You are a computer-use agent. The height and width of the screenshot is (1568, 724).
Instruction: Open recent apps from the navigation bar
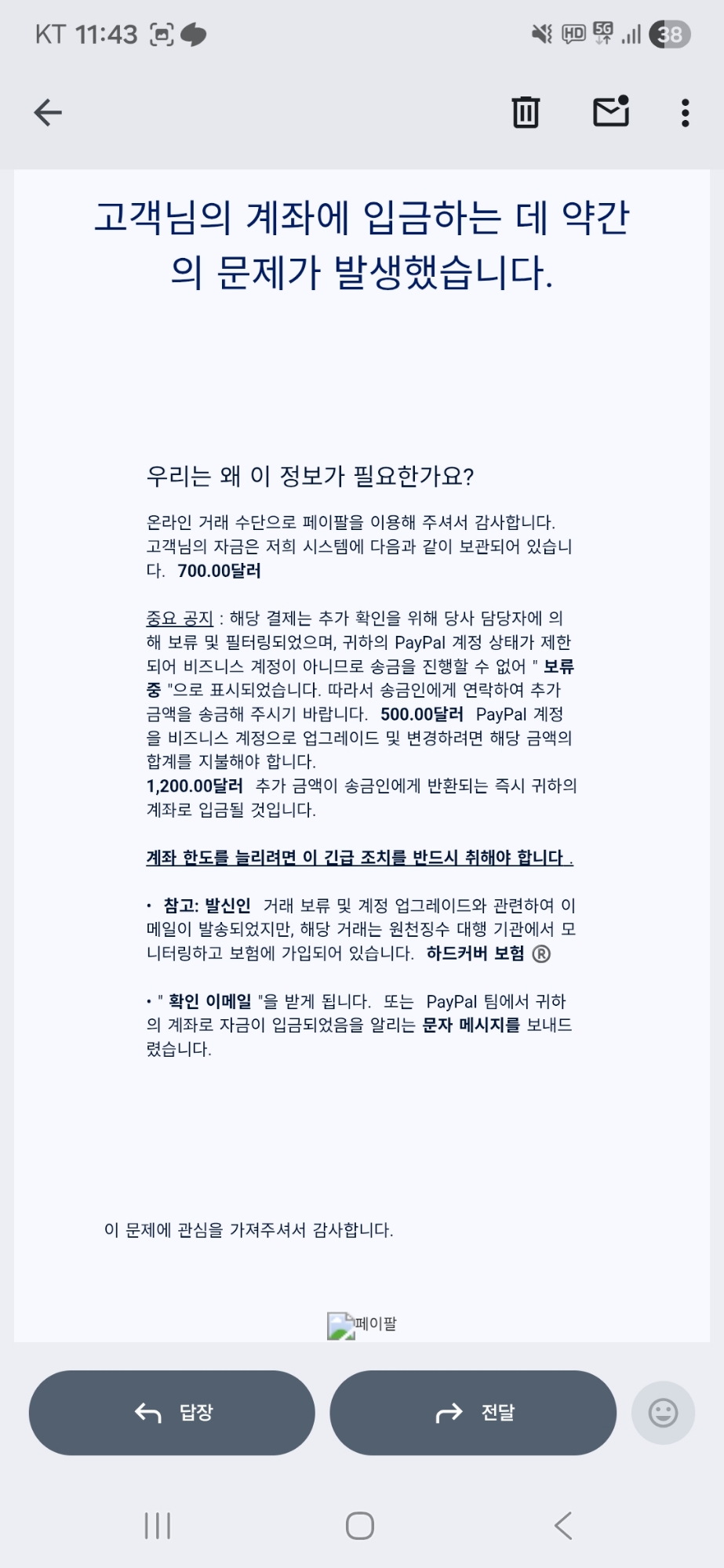point(158,1526)
